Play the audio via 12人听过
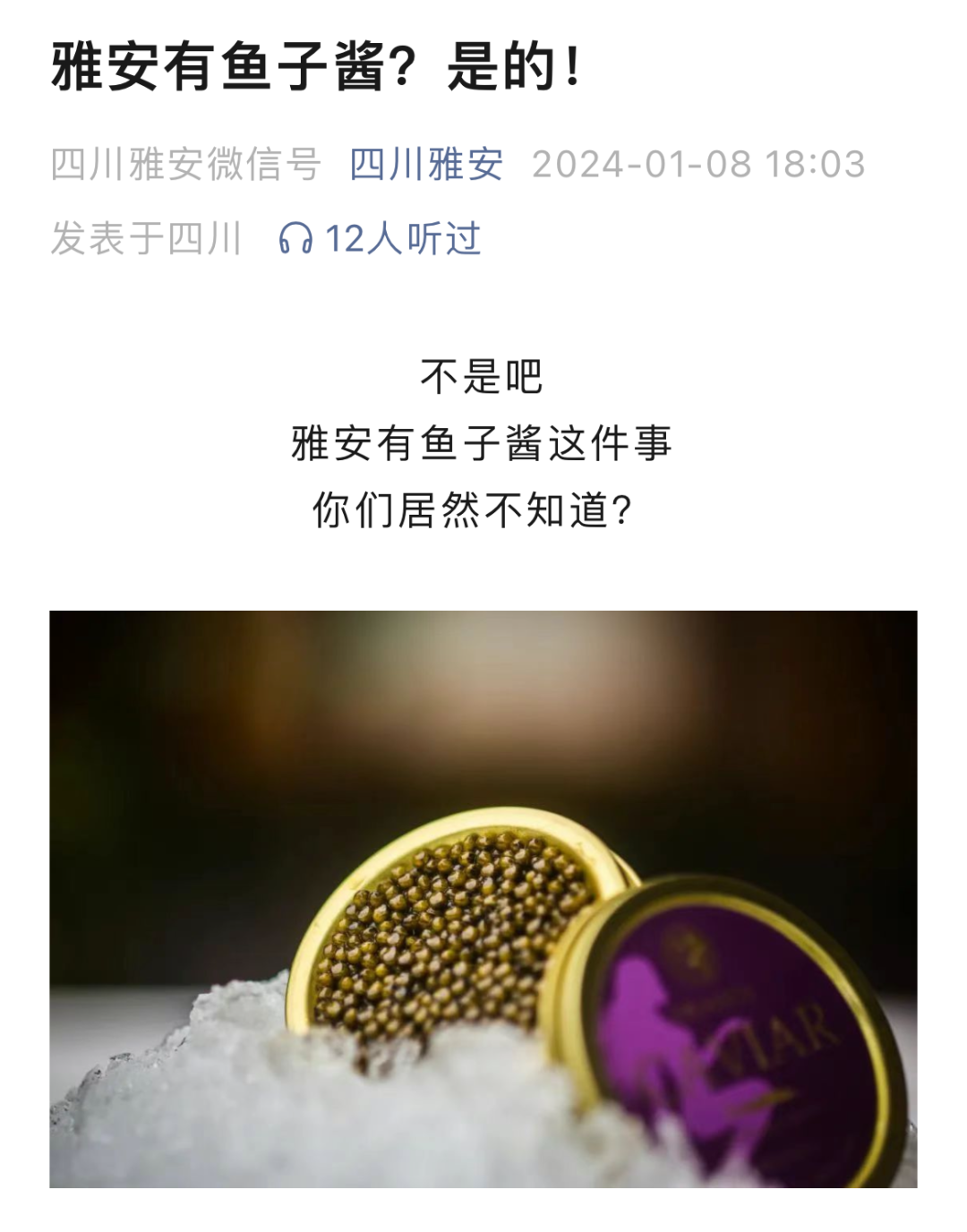Viewport: 967px width, 1232px height. coord(381,239)
